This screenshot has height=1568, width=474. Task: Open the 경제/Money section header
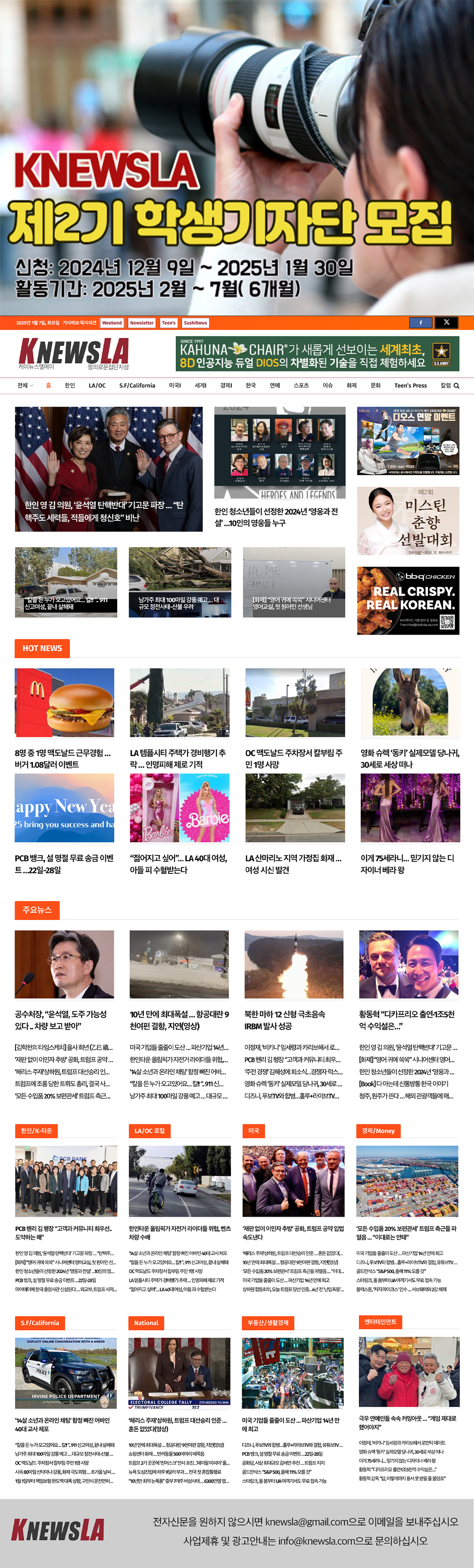tap(378, 1130)
